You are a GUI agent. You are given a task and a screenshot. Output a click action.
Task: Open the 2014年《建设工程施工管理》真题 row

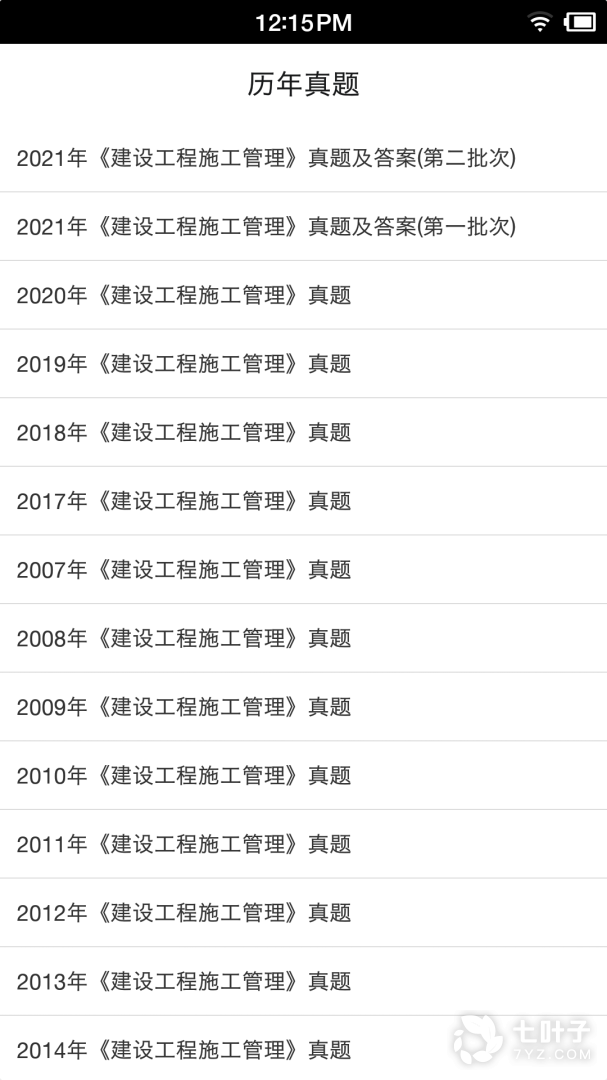pyautogui.click(x=184, y=1050)
